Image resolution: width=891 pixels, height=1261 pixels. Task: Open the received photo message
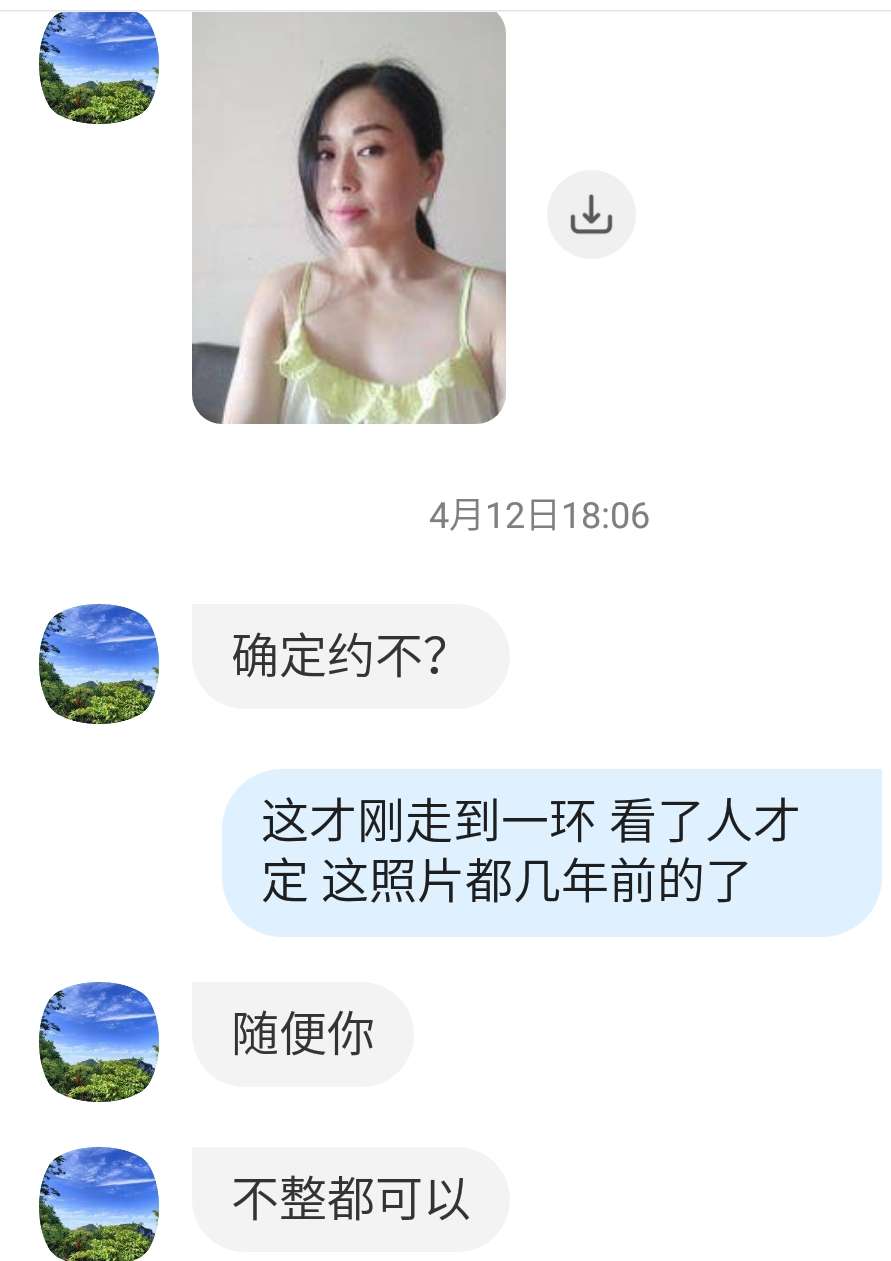tap(348, 218)
